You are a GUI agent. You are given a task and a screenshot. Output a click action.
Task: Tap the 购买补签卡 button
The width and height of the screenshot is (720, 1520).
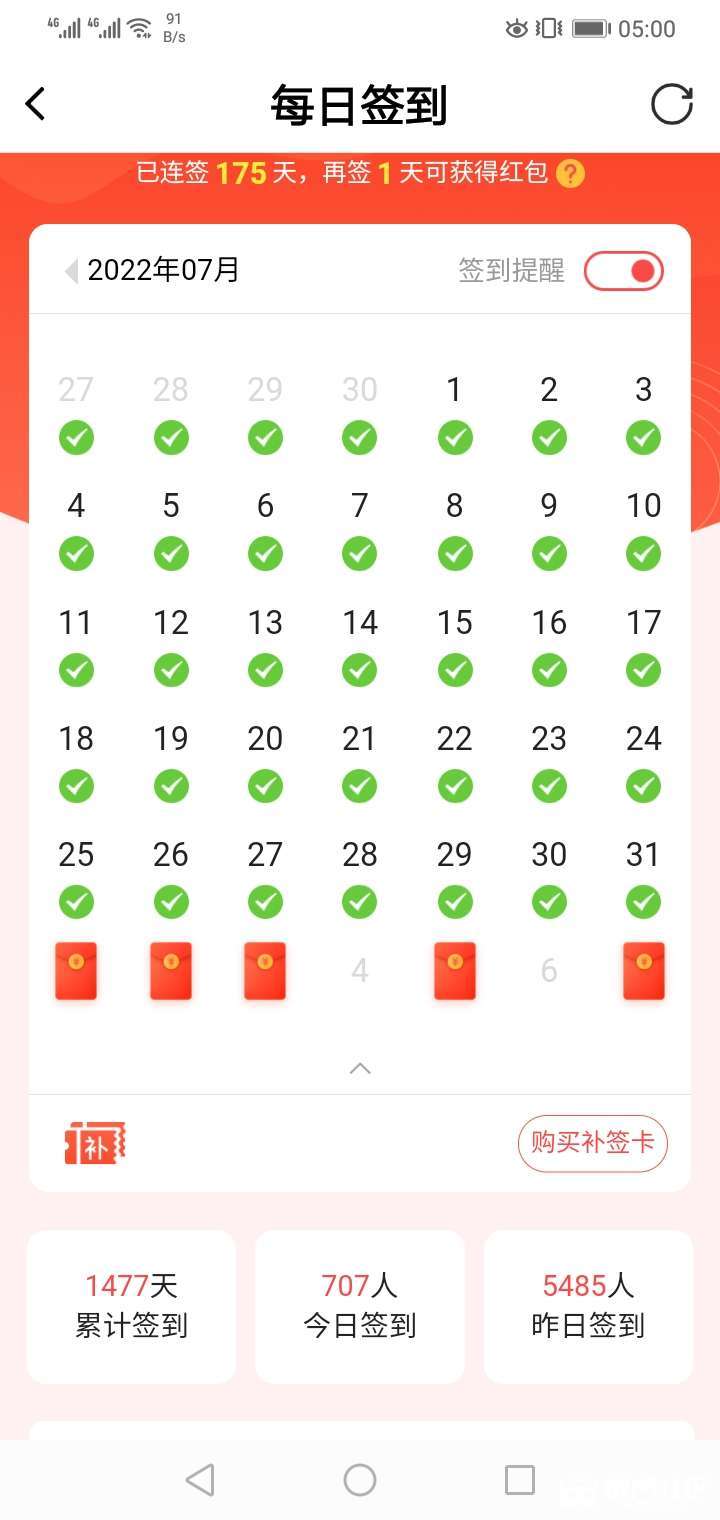[593, 1143]
